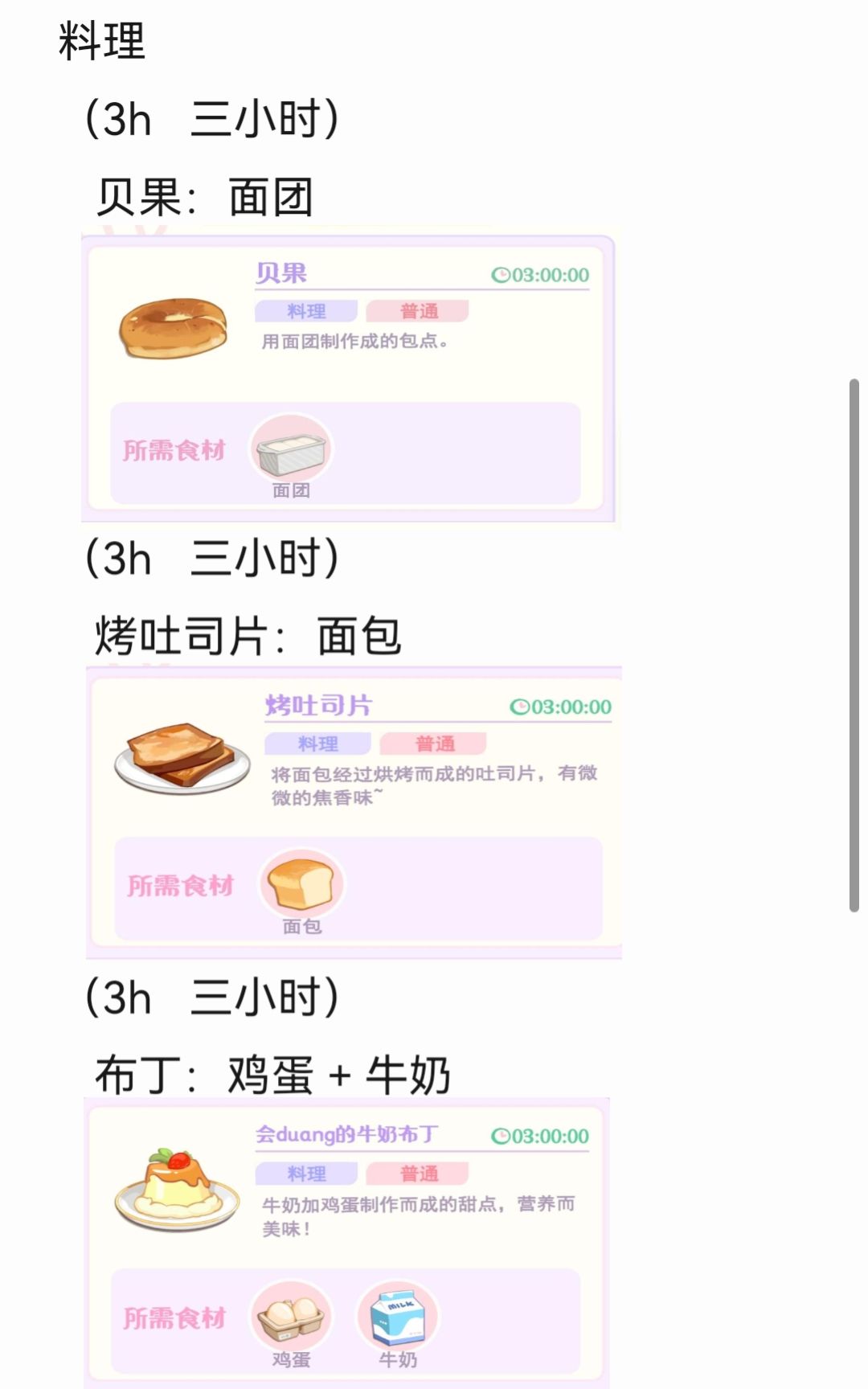868x1389 pixels.
Task: Select the 面团 dough ingredient icon
Action: (x=291, y=449)
